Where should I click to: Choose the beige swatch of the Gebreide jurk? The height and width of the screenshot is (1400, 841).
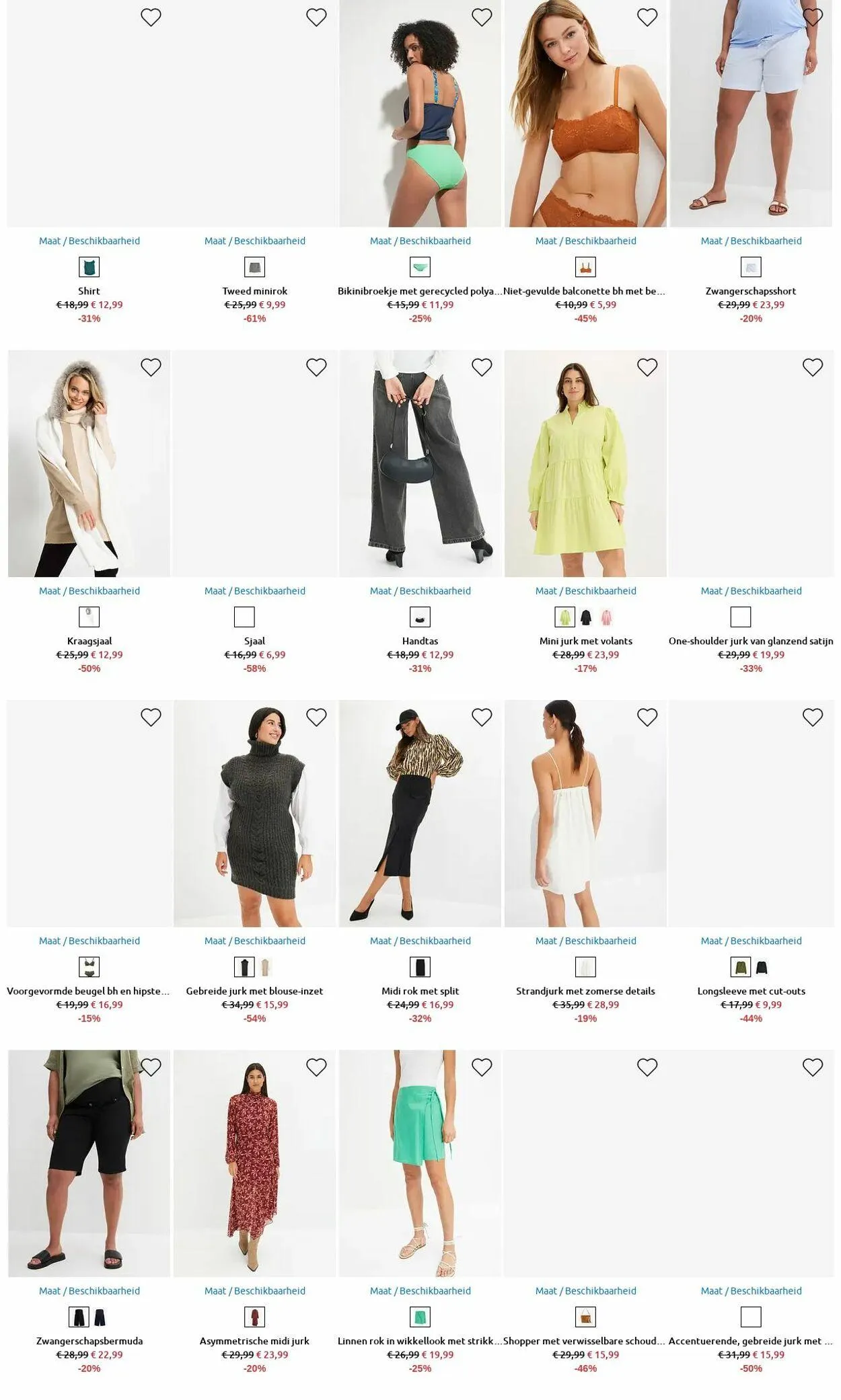tap(265, 967)
